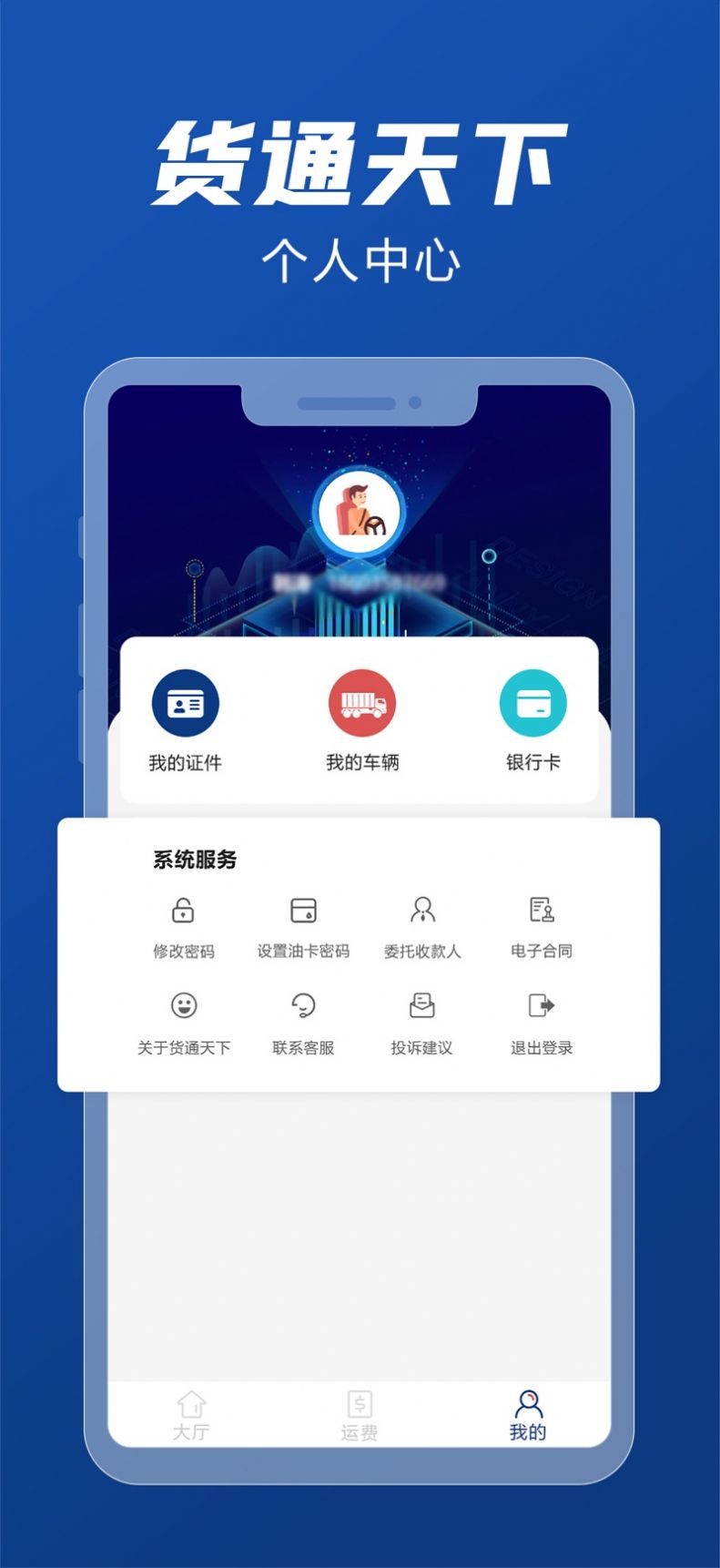
Task: Click the 系统服务 section header
Action: click(194, 860)
